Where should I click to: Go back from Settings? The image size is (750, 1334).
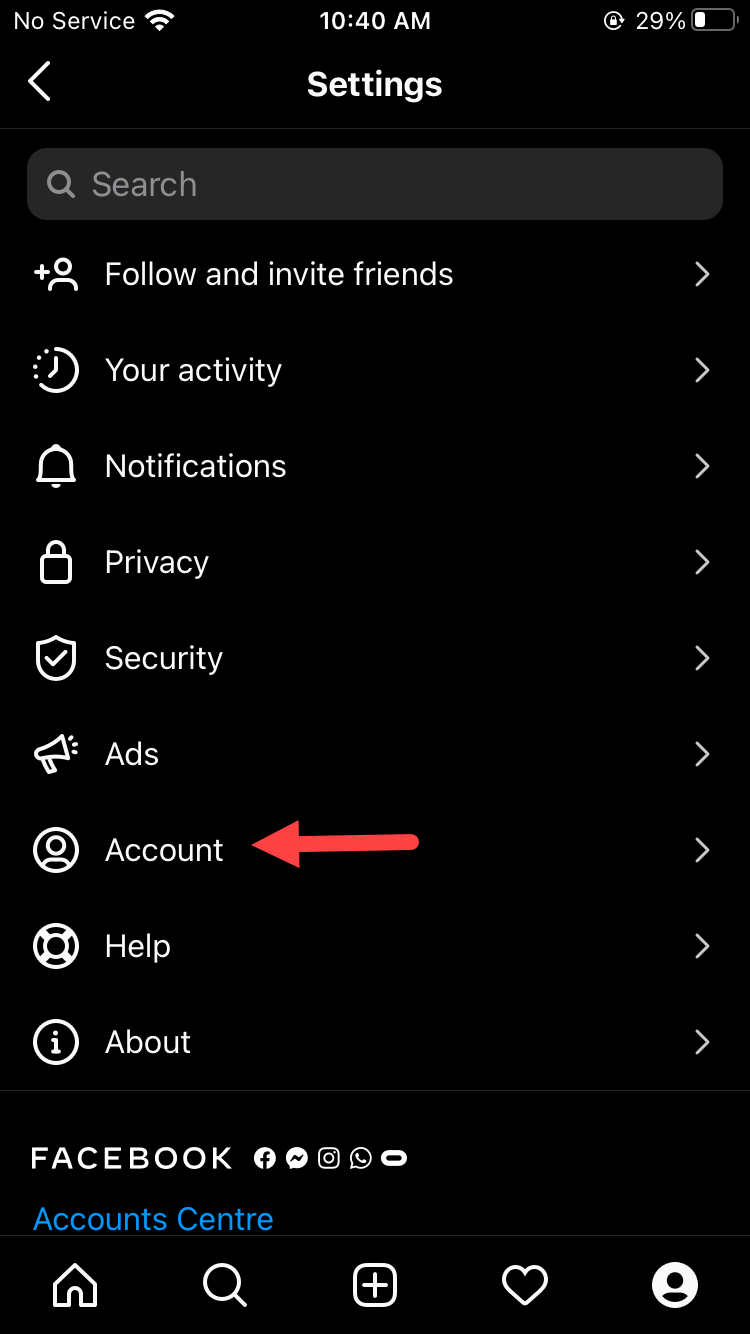click(40, 82)
